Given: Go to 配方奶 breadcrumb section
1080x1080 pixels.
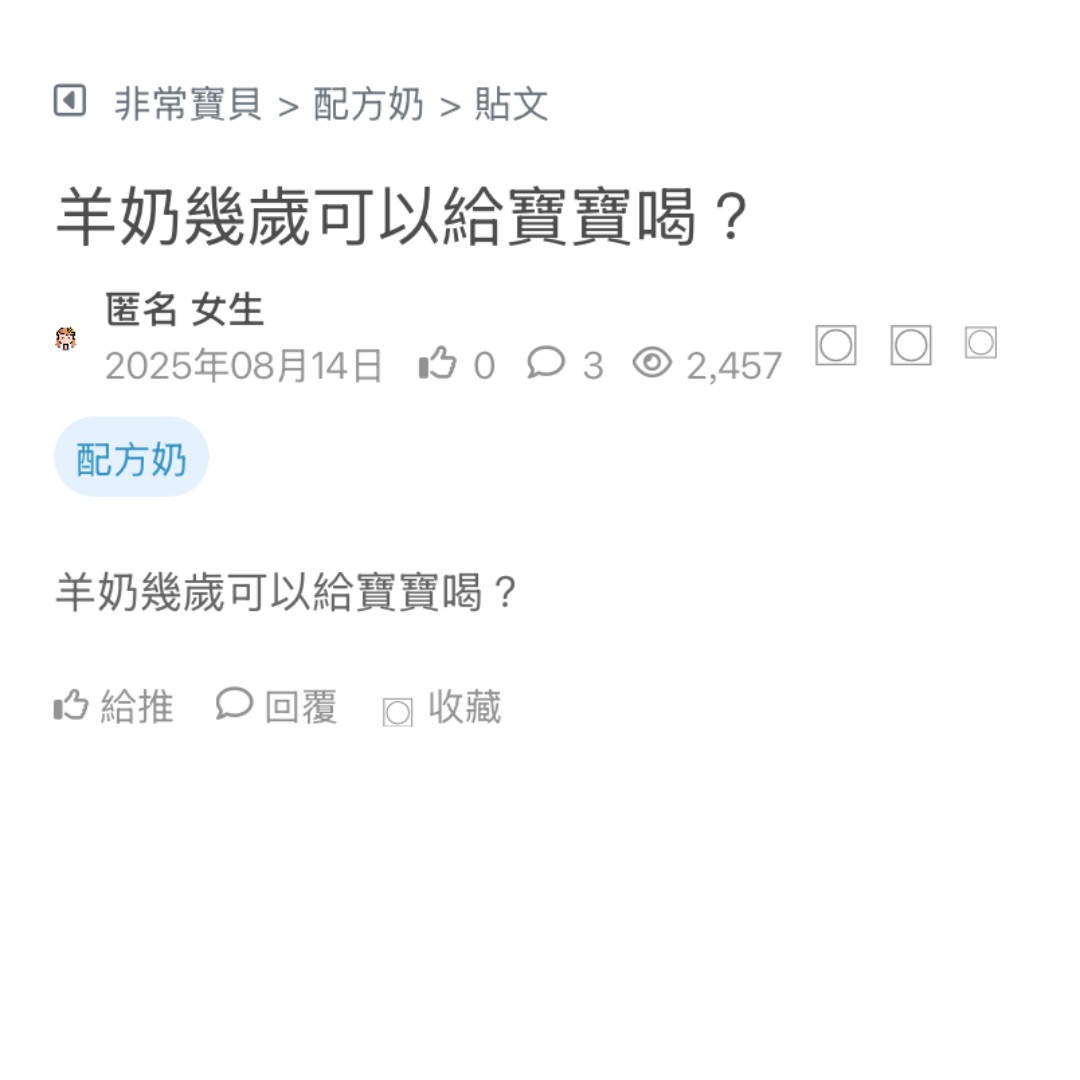Looking at the screenshot, I should pos(368,104).
